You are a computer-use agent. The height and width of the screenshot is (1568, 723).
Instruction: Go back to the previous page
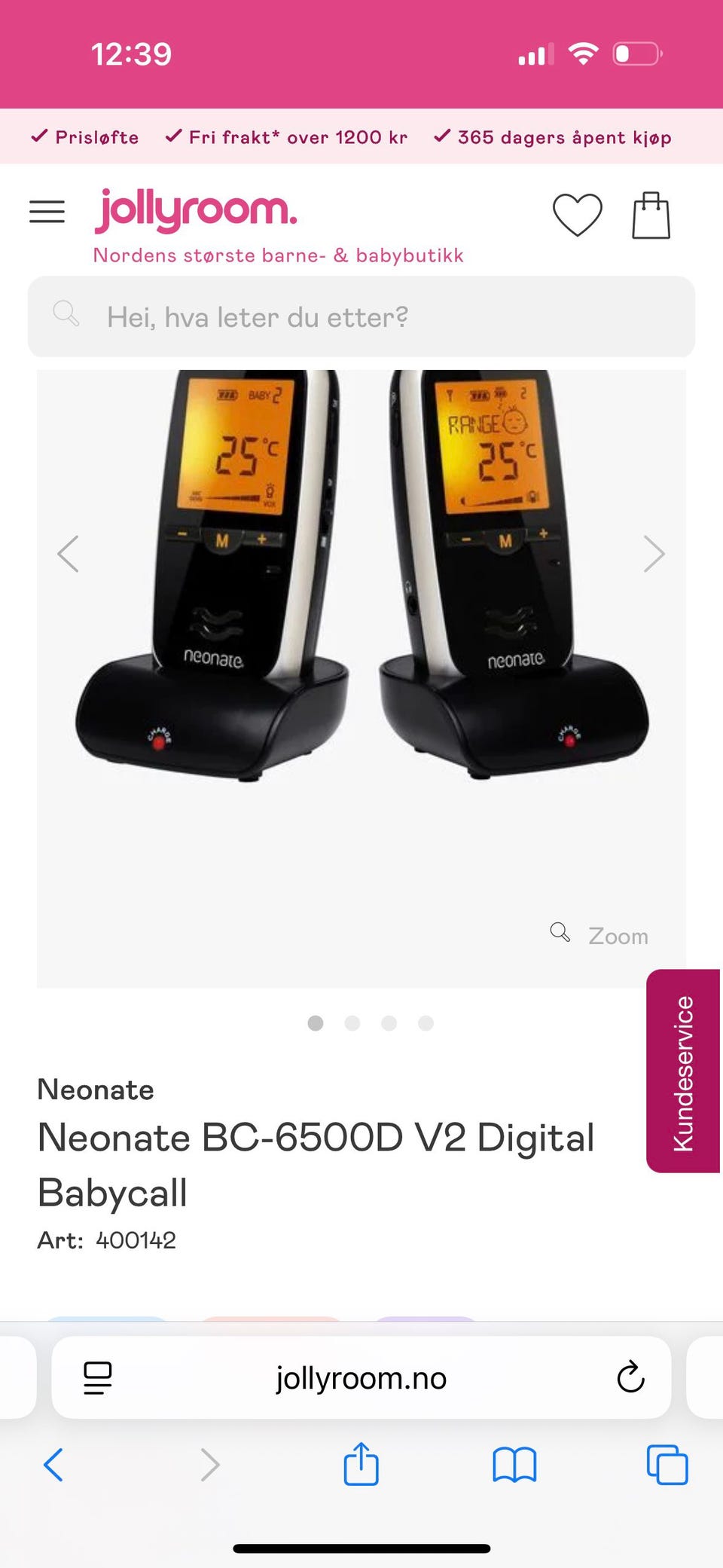tap(53, 1465)
